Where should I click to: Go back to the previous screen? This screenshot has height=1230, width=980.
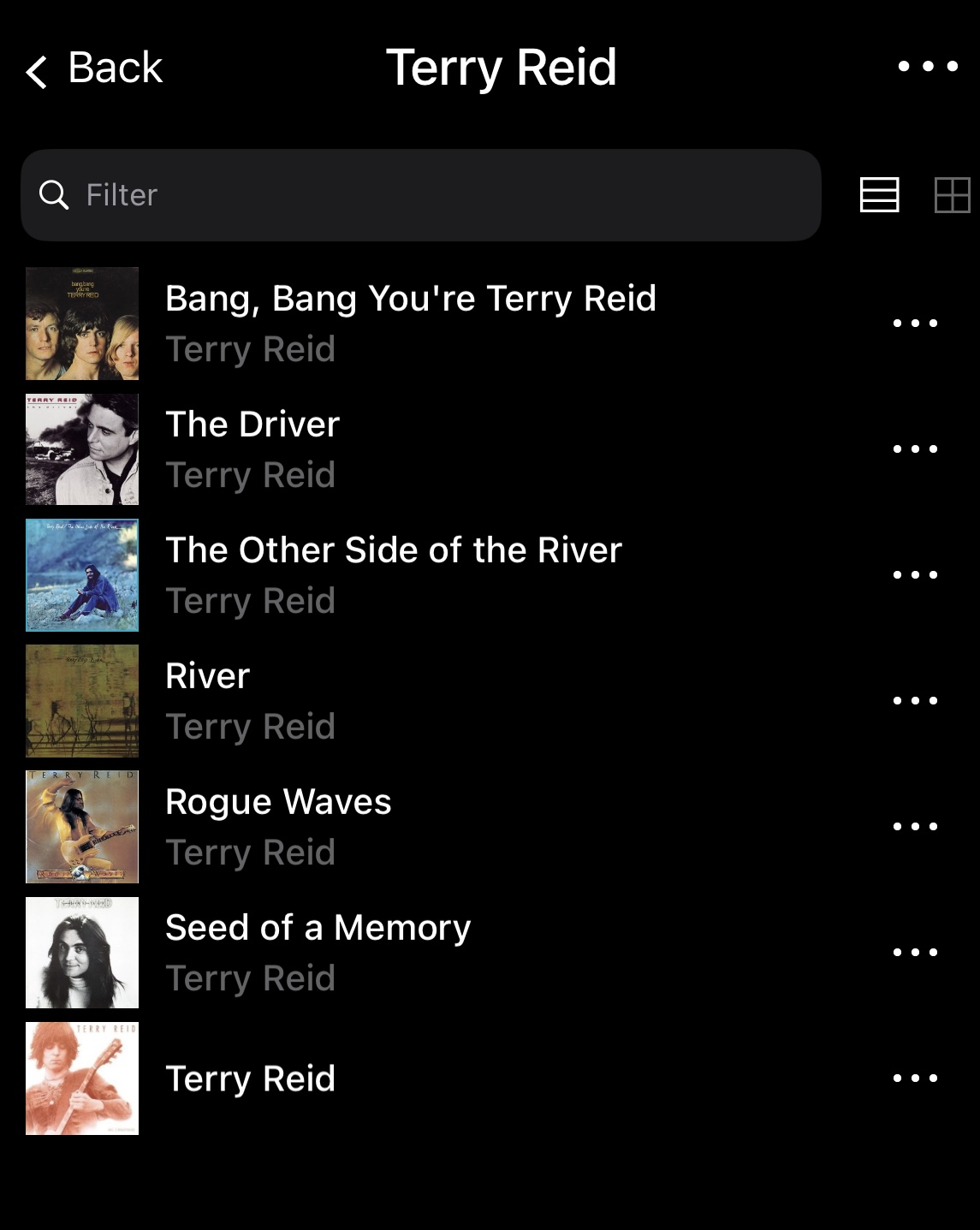point(94,69)
